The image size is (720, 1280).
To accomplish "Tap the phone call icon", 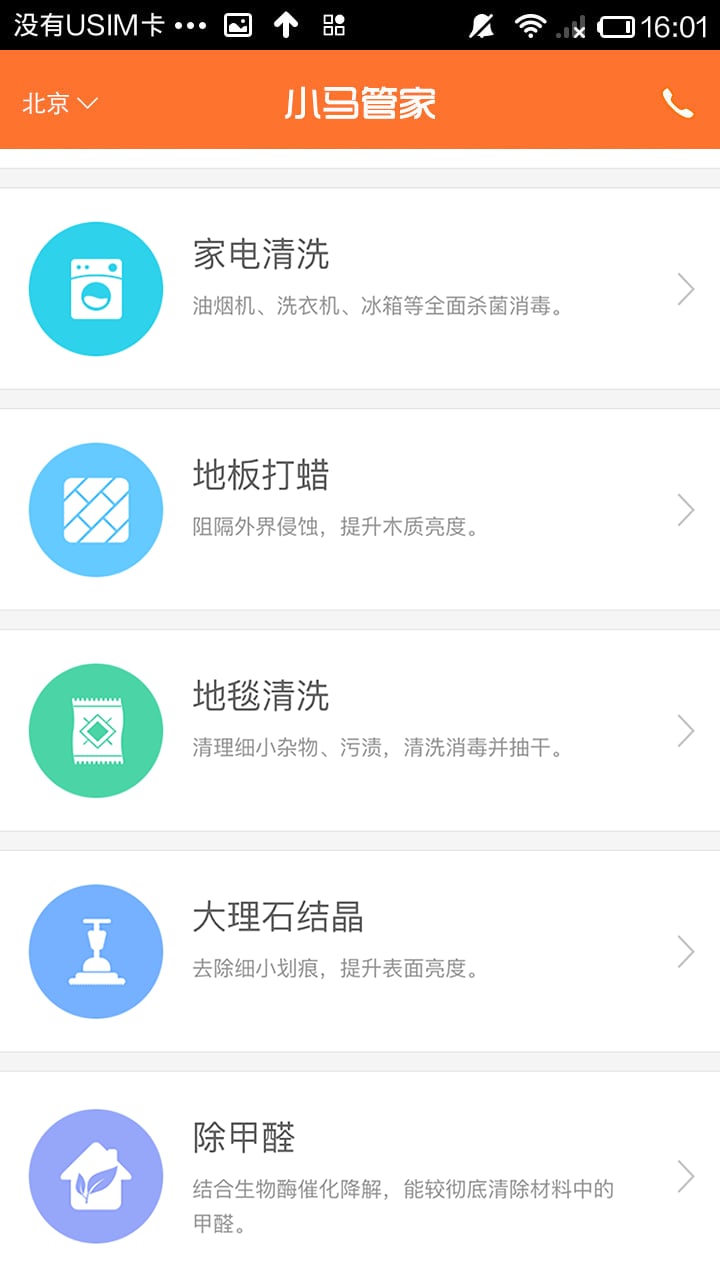I will (678, 103).
